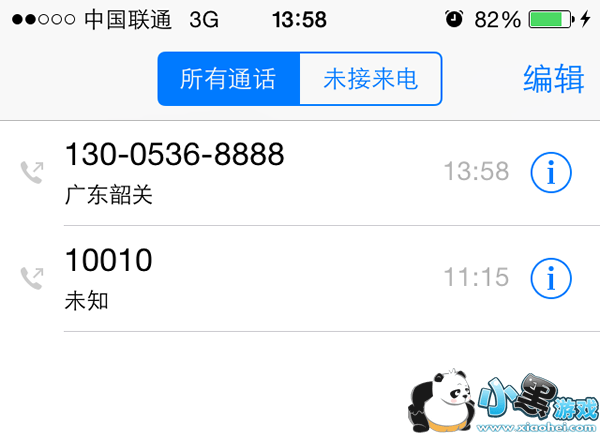The height and width of the screenshot is (436, 600).
Task: Open info for 130-0536-8888
Action: tap(550, 172)
